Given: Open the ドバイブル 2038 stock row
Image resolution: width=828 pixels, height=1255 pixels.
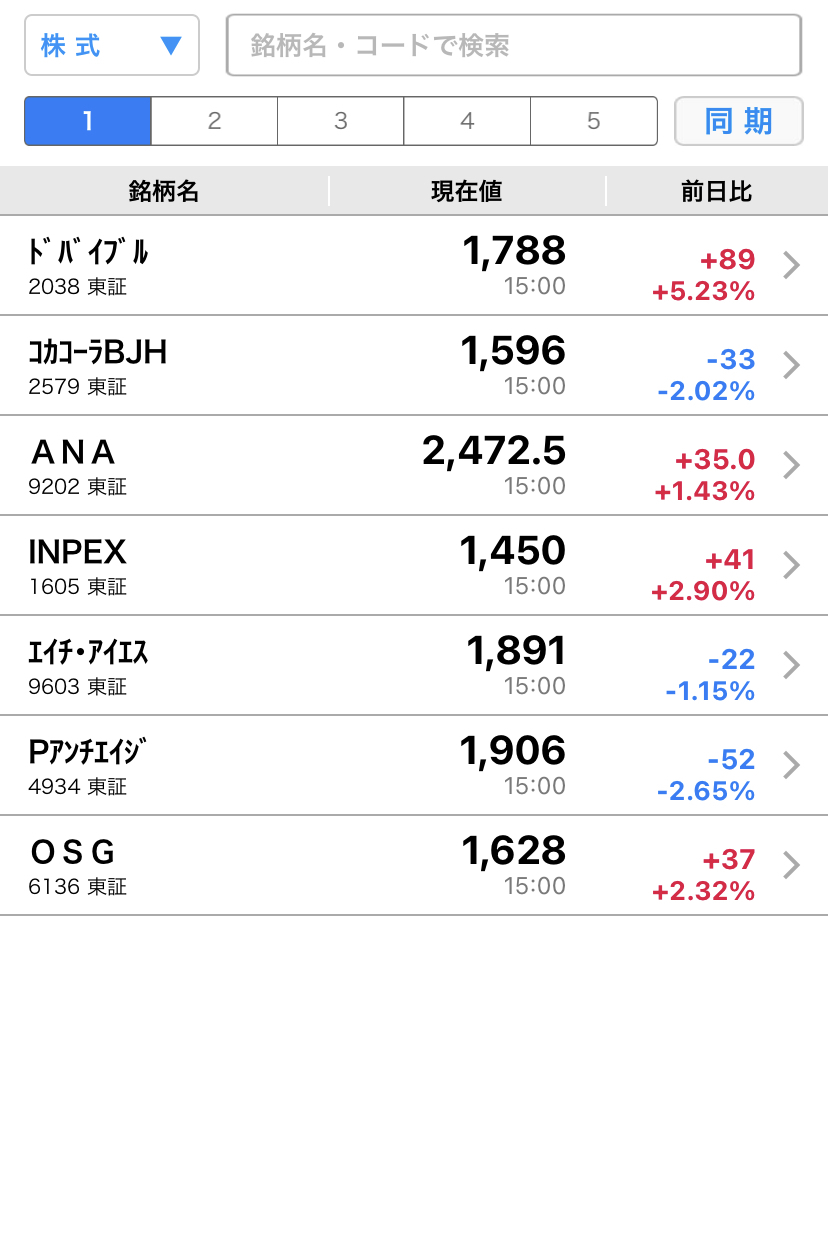Looking at the screenshot, I should 414,266.
